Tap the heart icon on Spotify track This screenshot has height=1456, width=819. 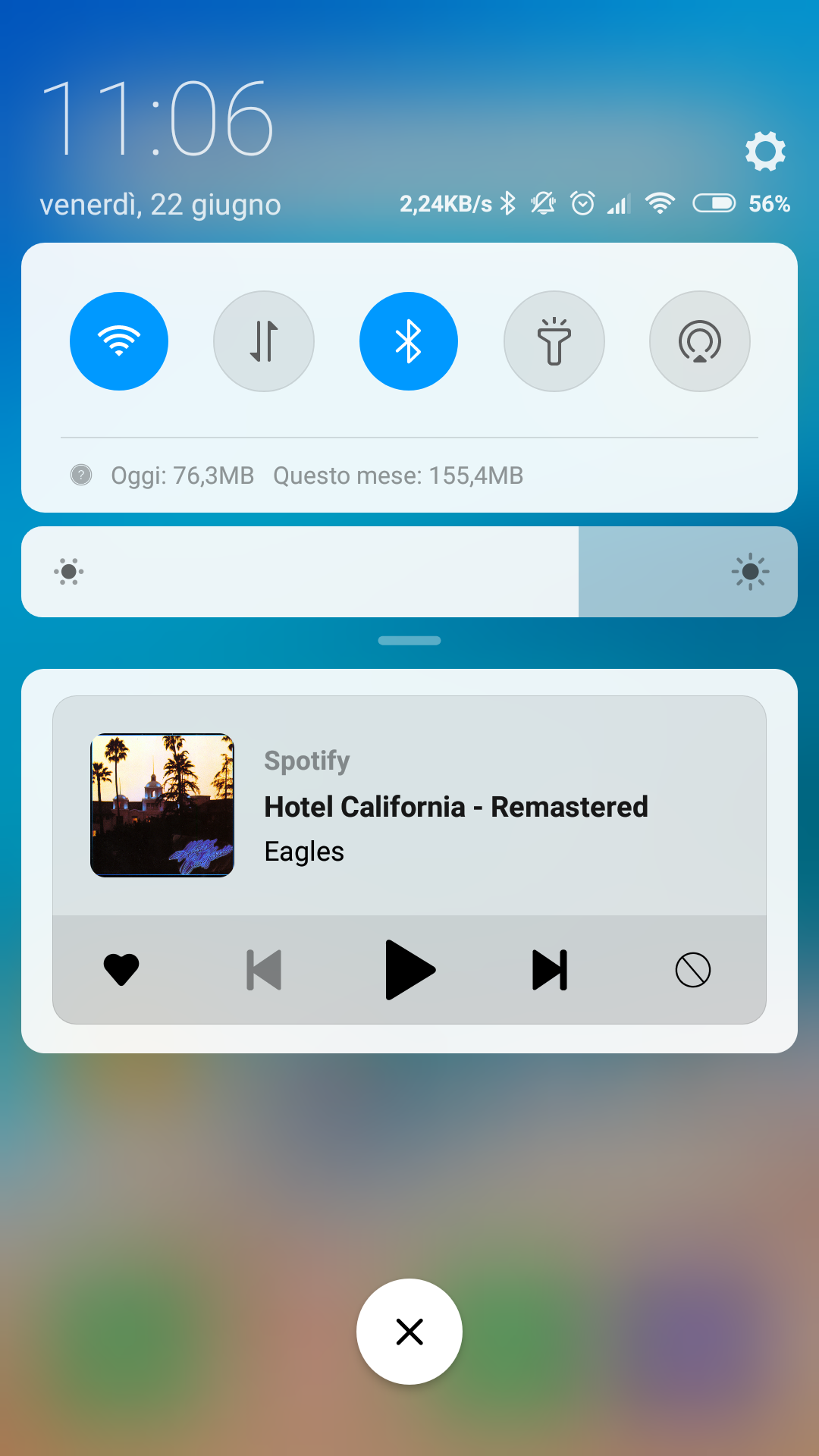[121, 969]
